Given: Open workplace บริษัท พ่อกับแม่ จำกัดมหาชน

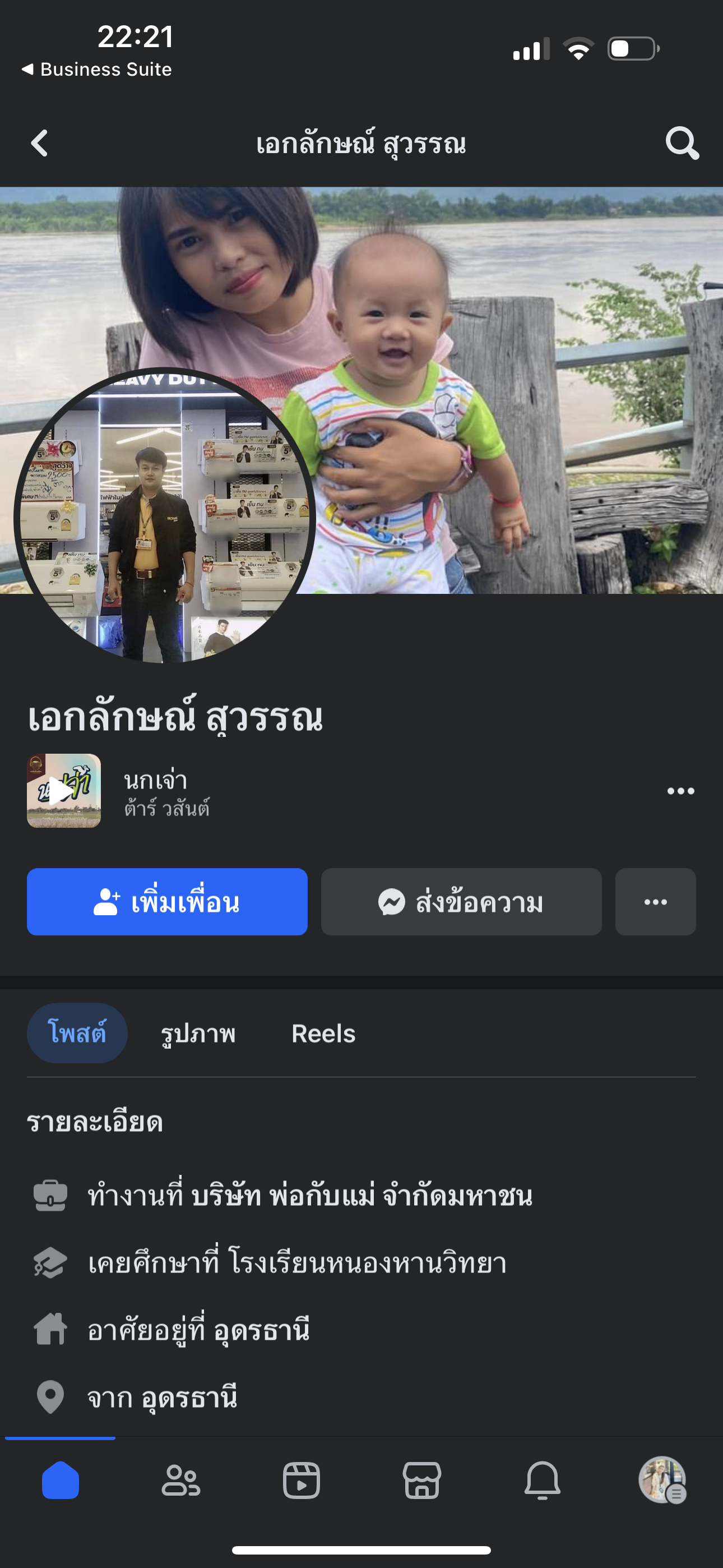Looking at the screenshot, I should coord(362,1196).
